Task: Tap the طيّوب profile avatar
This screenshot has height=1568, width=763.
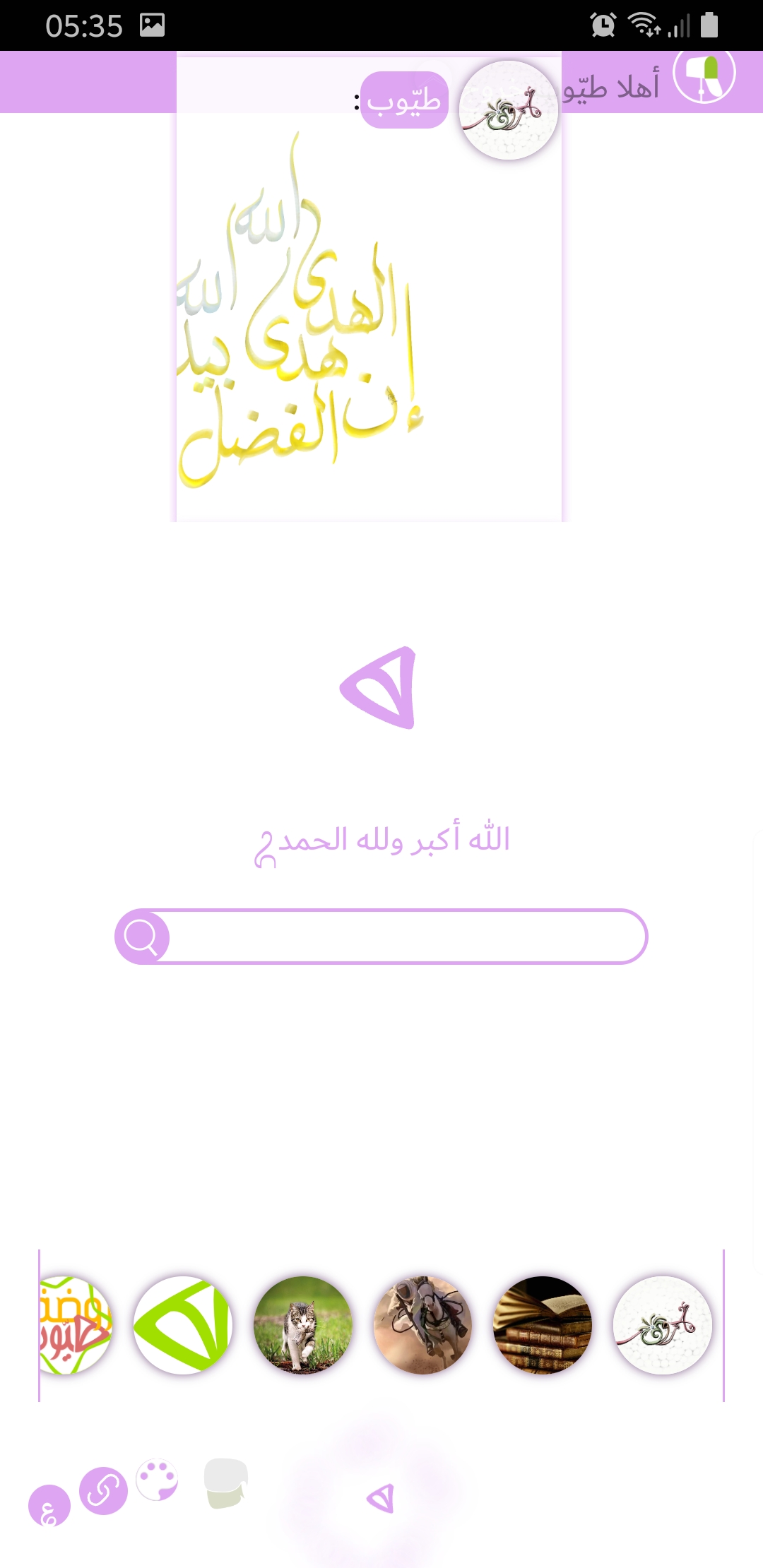Action: (508, 110)
